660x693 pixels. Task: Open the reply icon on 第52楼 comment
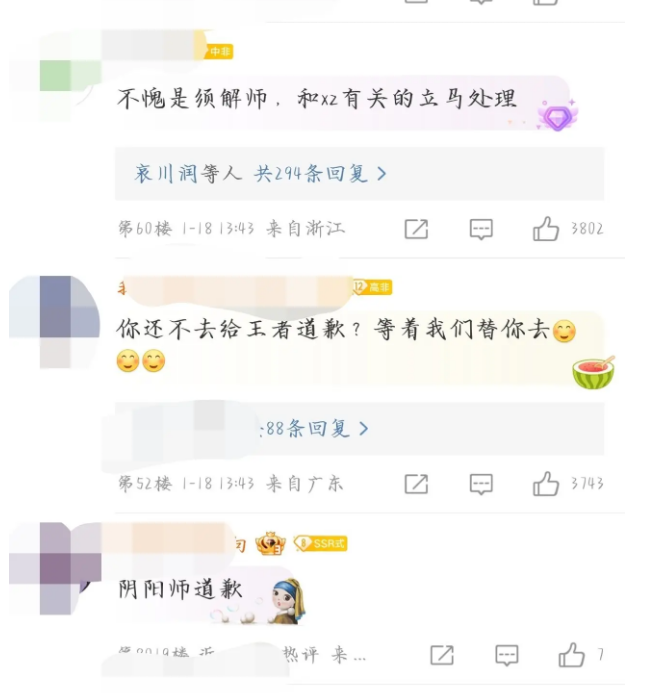click(x=481, y=484)
